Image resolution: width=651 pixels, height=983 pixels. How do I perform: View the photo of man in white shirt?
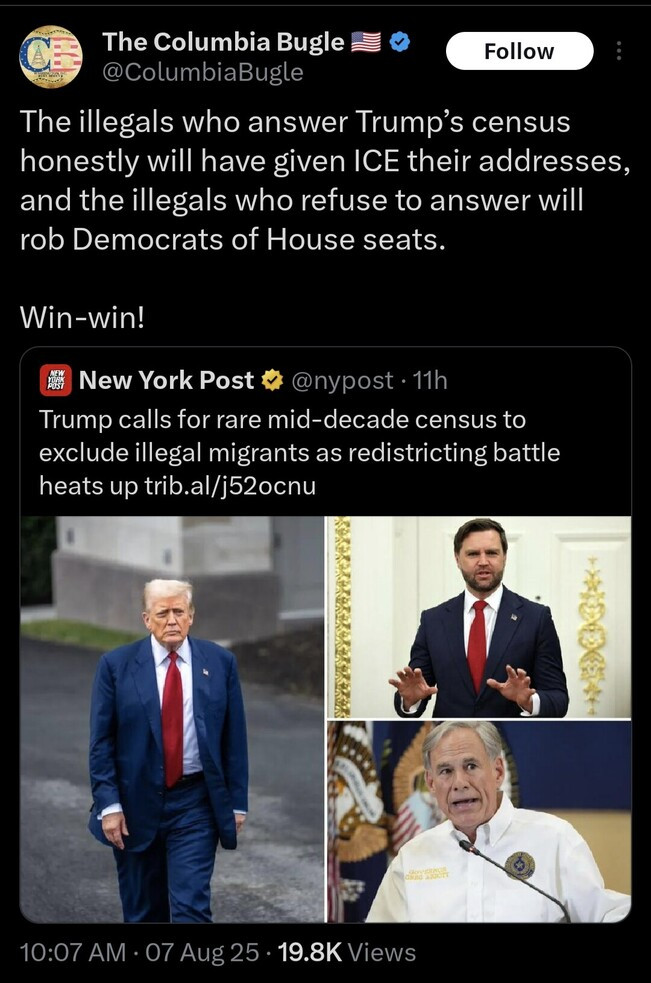pos(479,820)
